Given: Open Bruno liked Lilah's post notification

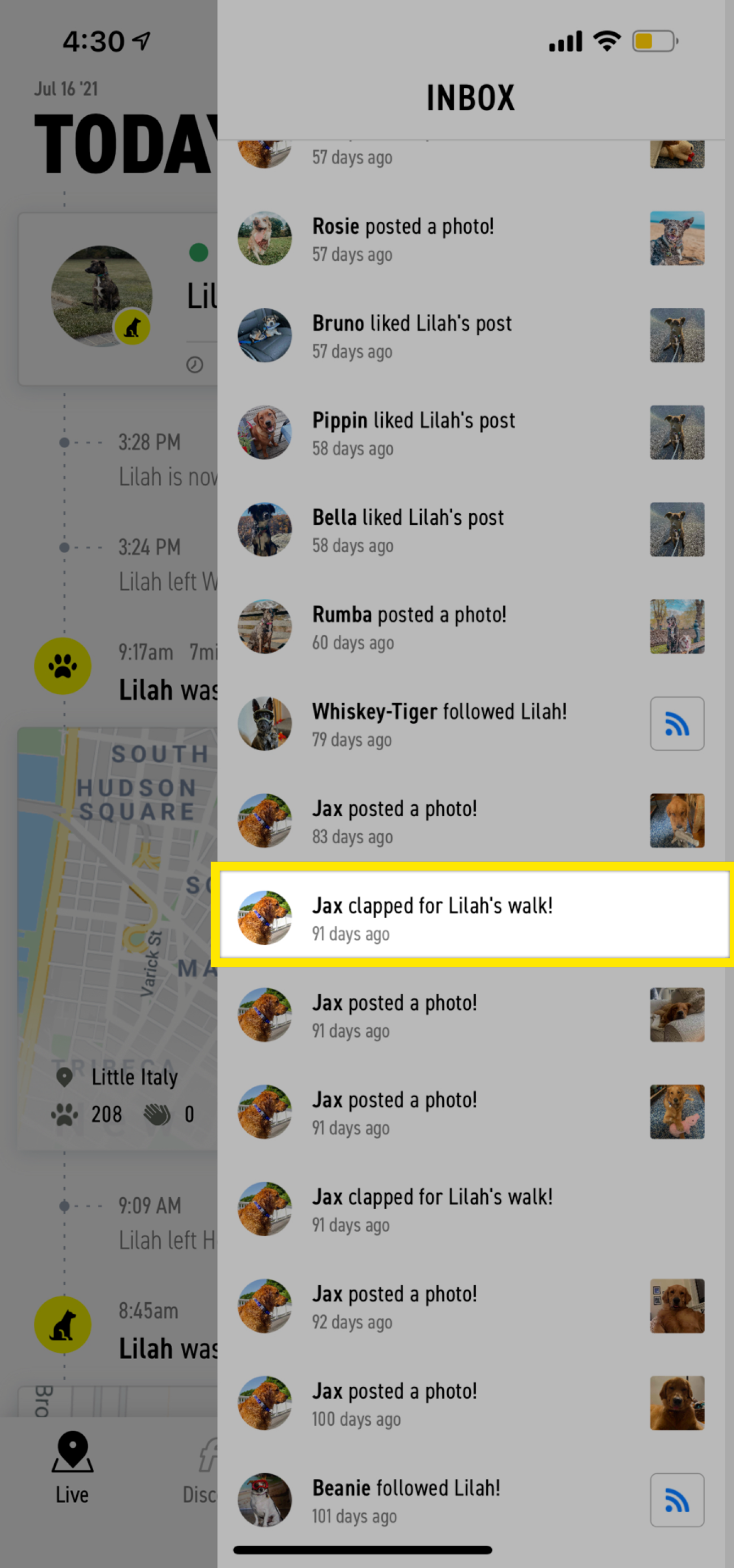Looking at the screenshot, I should pyautogui.click(x=471, y=335).
